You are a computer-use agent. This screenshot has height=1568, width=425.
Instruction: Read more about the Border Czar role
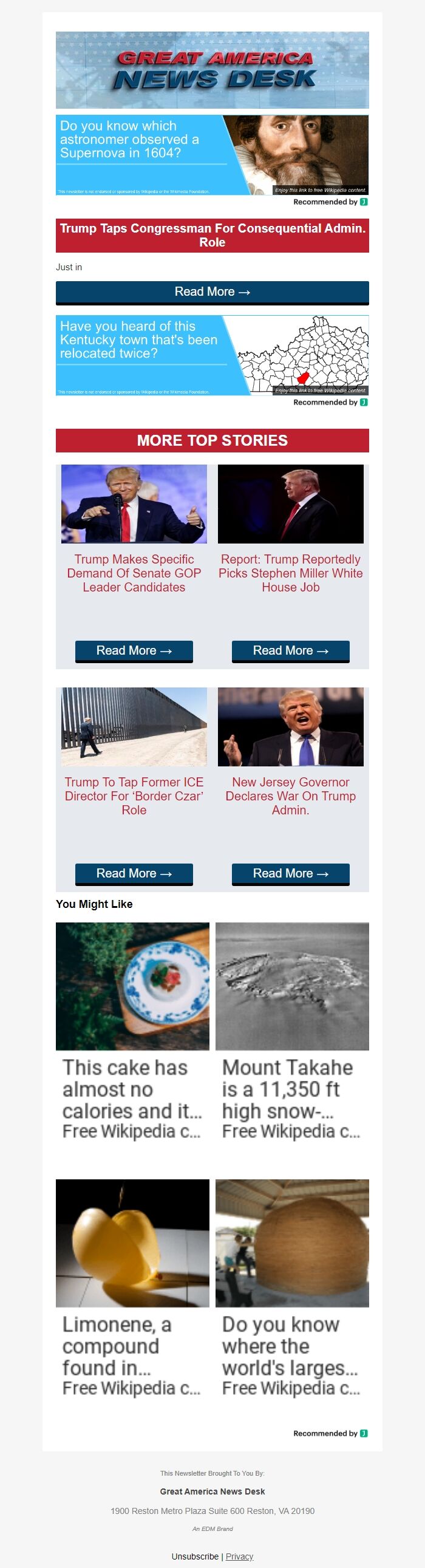point(134,873)
